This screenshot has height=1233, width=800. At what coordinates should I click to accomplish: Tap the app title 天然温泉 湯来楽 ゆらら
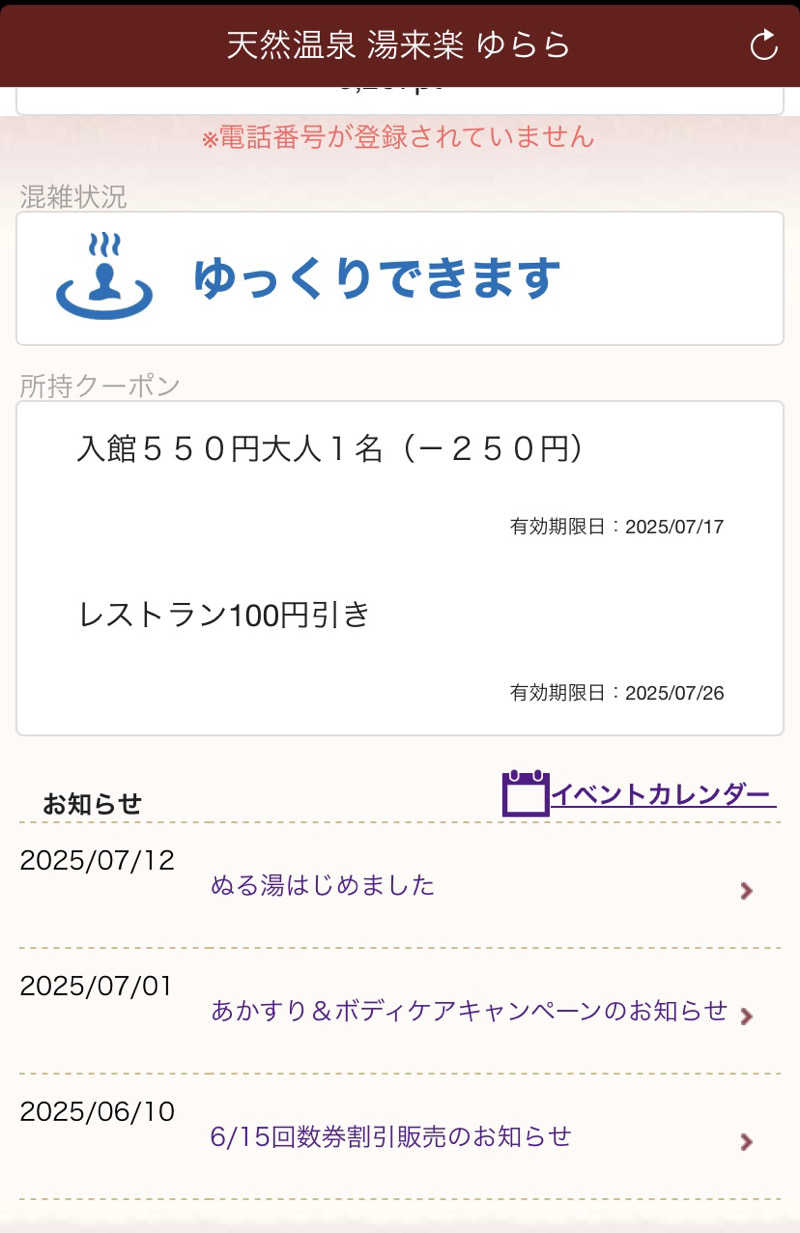400,45
